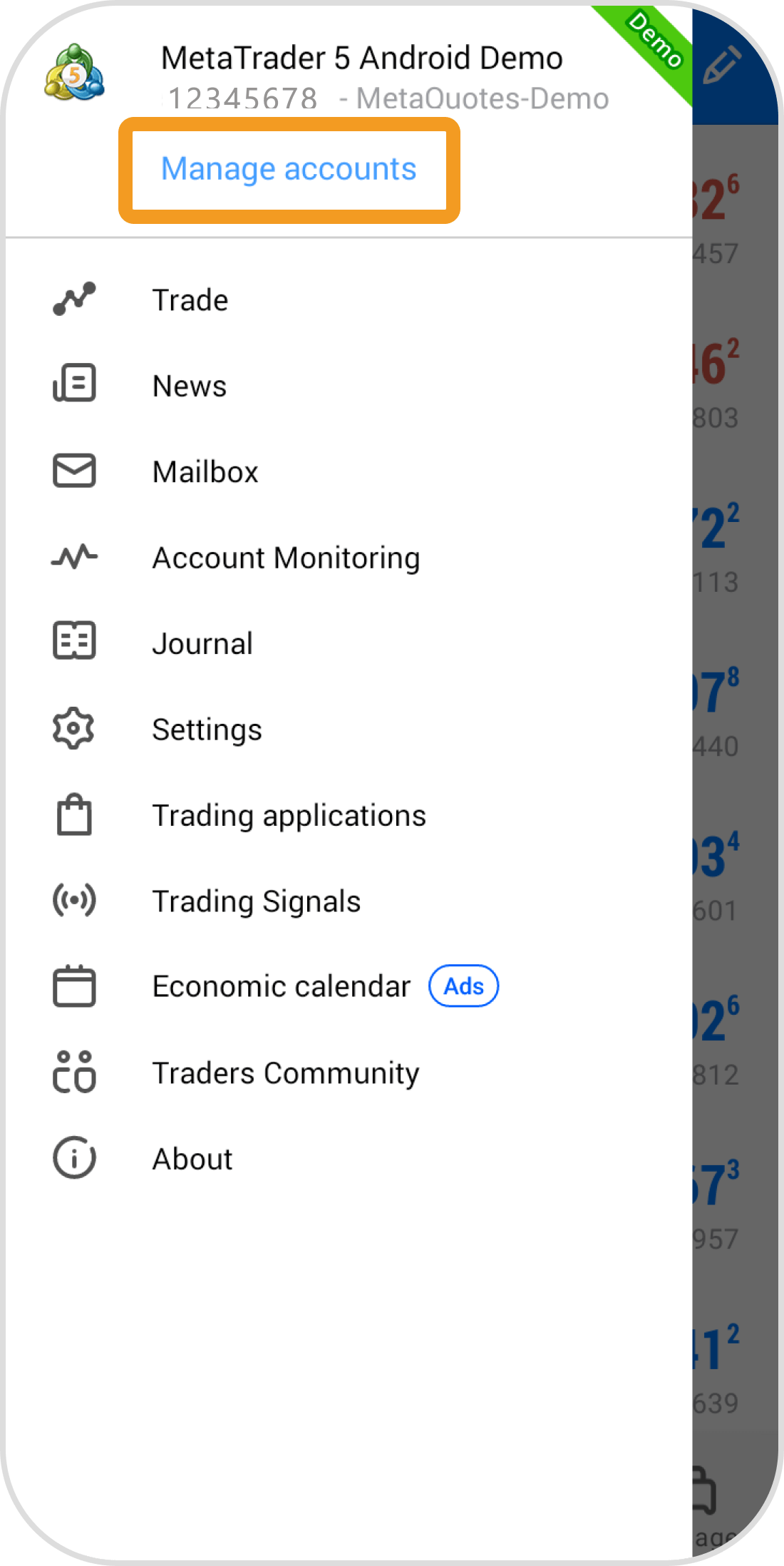Screen dimensions: 784x1566
Task: Open Trading Signals
Action: pos(257,901)
